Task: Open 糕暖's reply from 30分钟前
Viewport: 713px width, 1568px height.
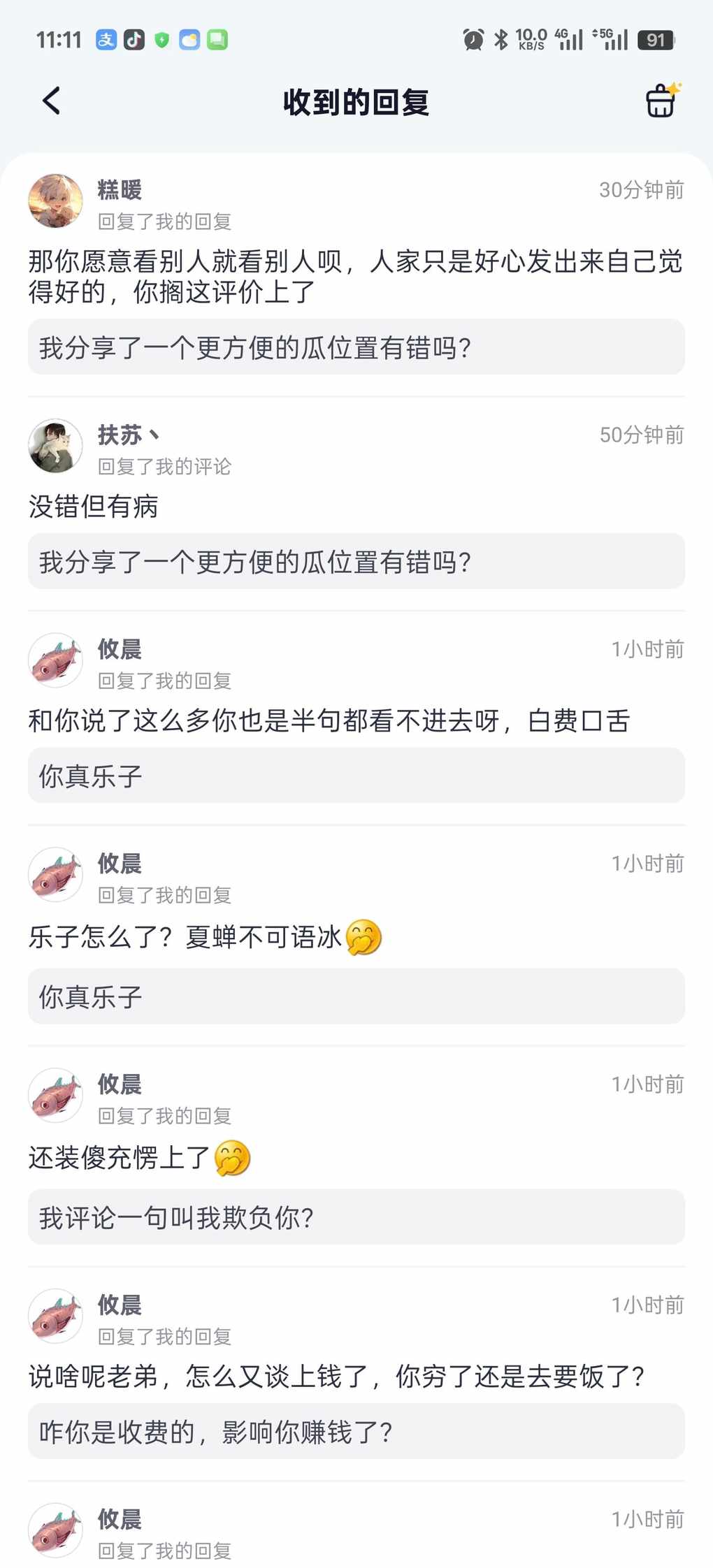Action: tap(355, 277)
